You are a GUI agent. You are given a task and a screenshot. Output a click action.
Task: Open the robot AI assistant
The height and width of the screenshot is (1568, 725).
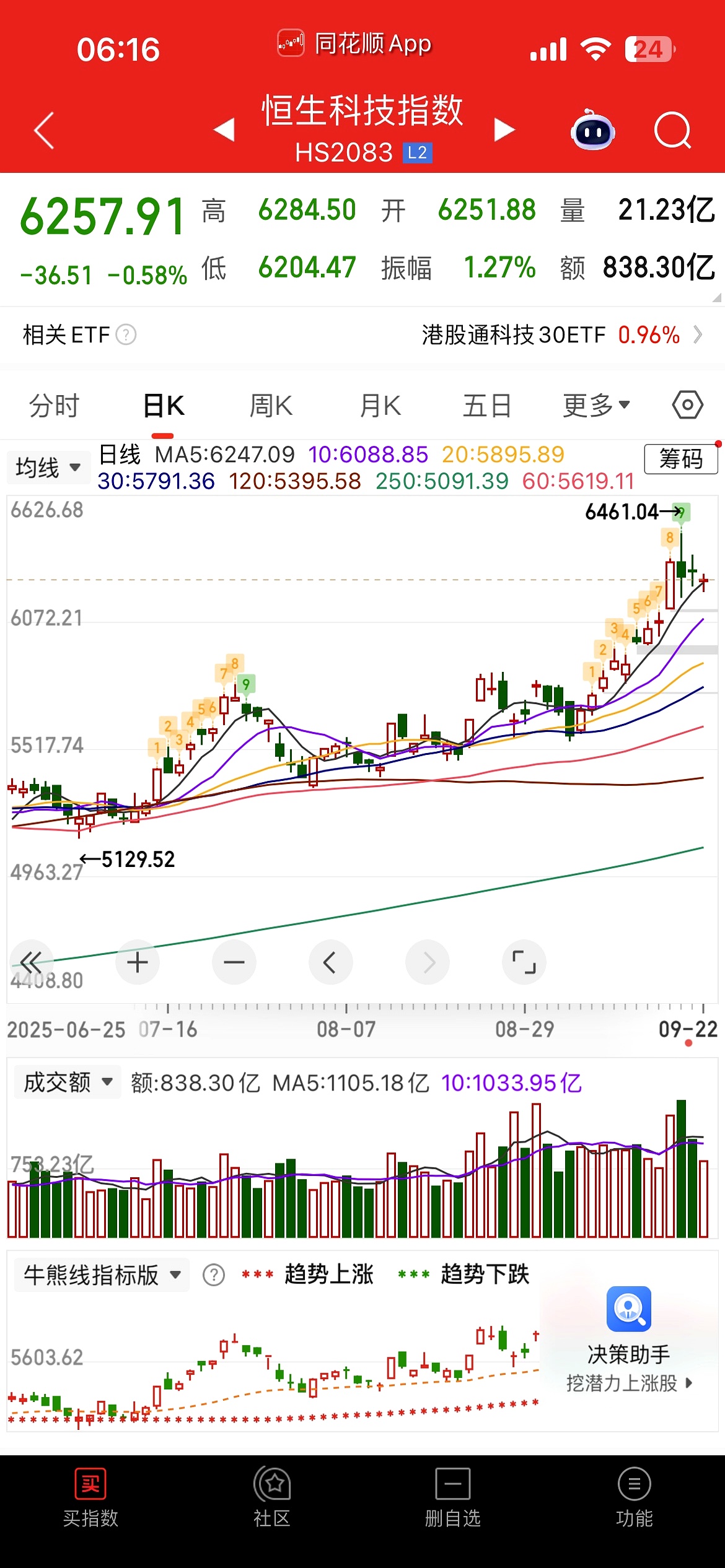point(593,131)
